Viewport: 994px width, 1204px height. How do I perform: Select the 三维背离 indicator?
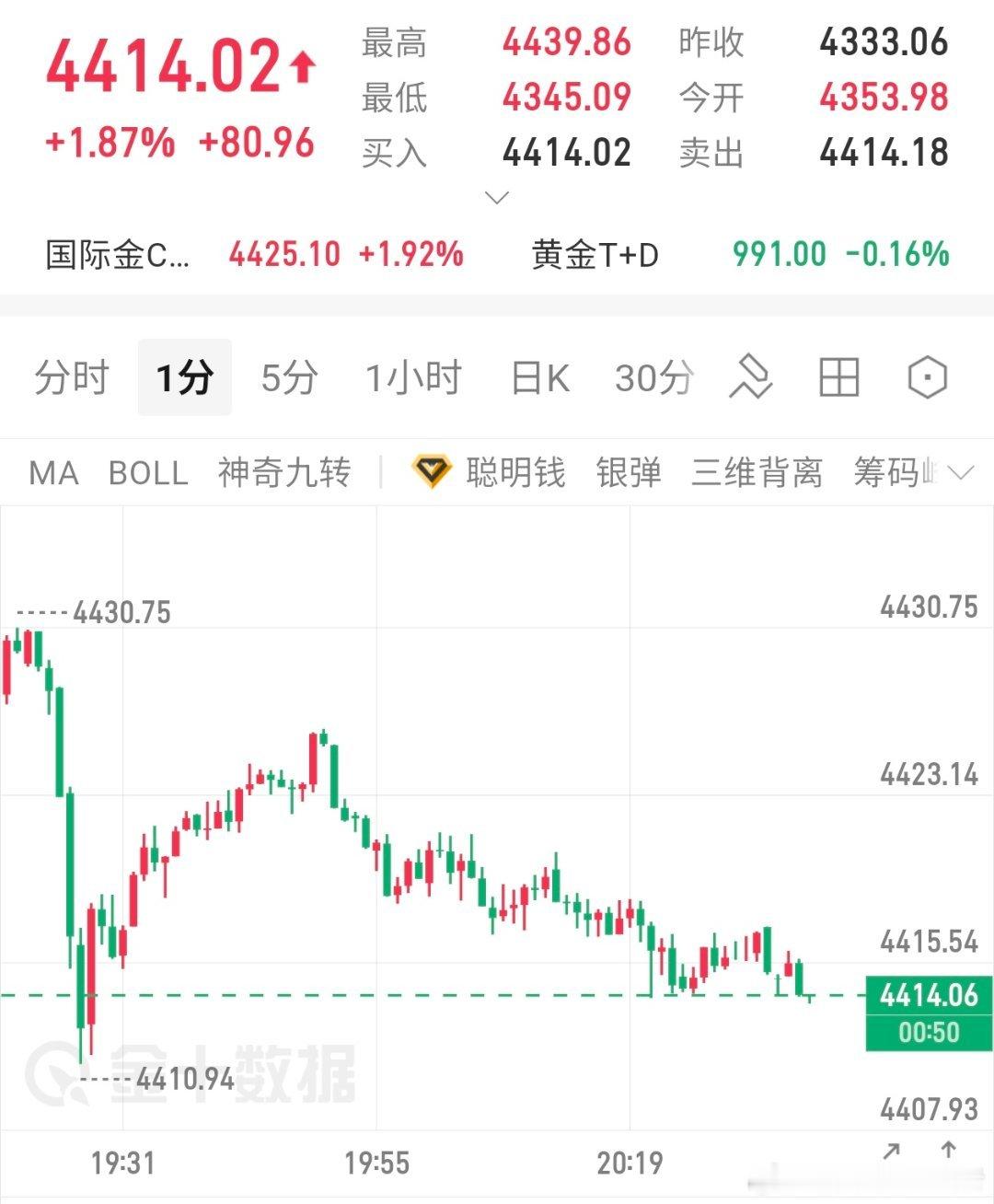click(757, 472)
